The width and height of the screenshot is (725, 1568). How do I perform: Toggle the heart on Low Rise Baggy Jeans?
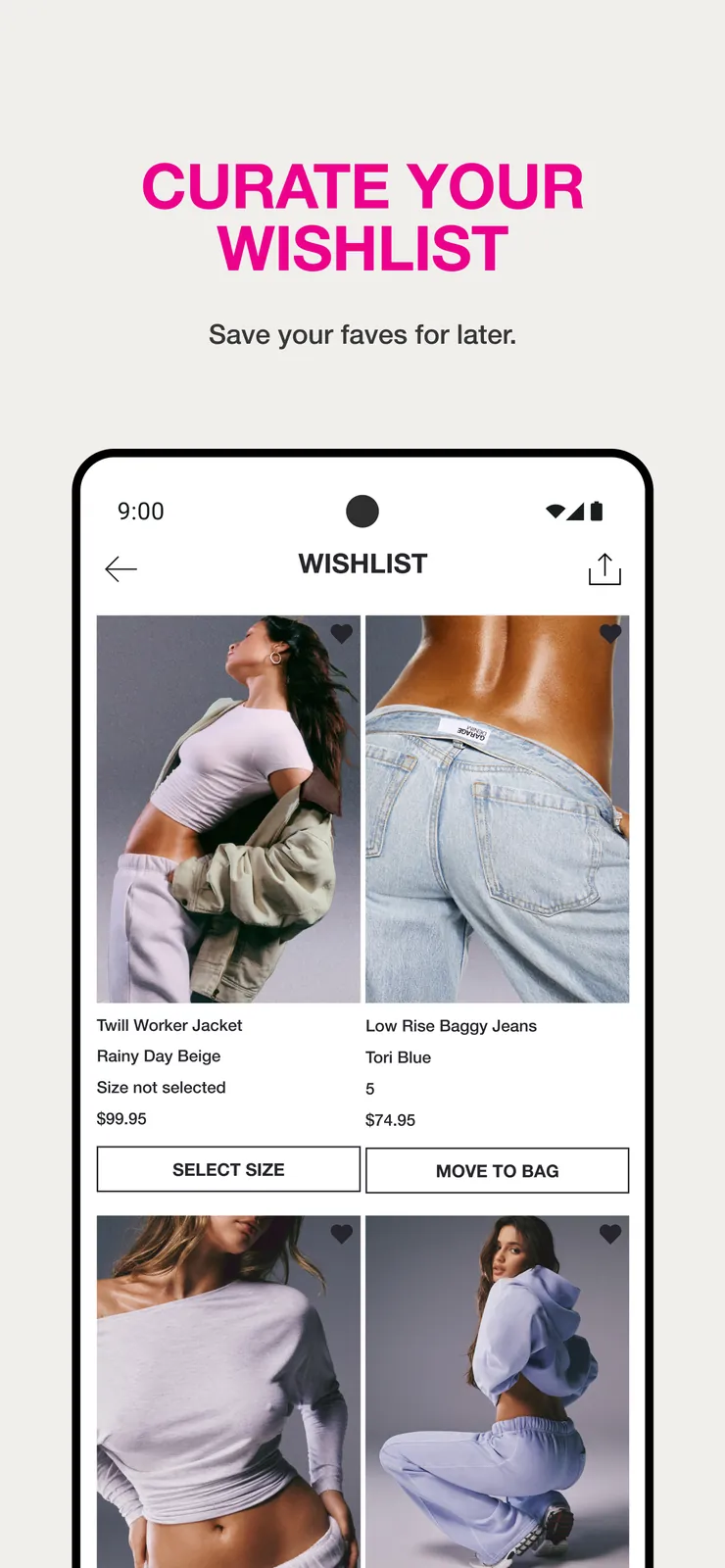click(609, 633)
